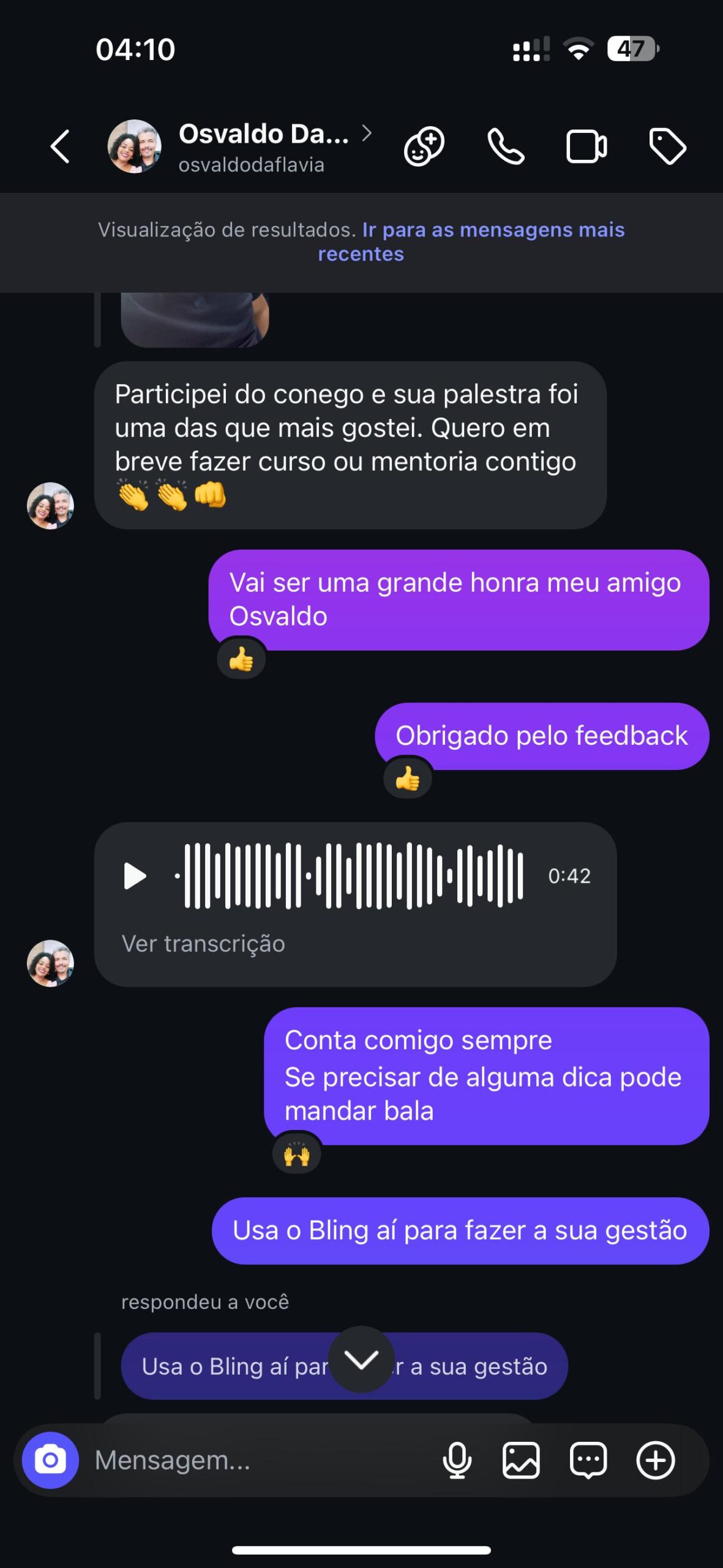Start a video call with Osvaldo
Image resolution: width=723 pixels, height=1568 pixels.
(x=586, y=146)
